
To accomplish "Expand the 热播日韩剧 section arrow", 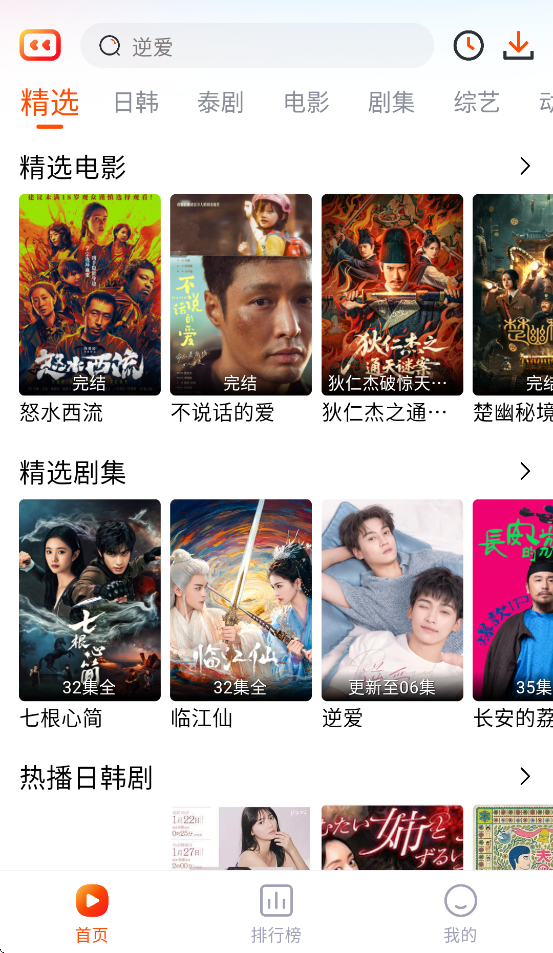I will (525, 776).
